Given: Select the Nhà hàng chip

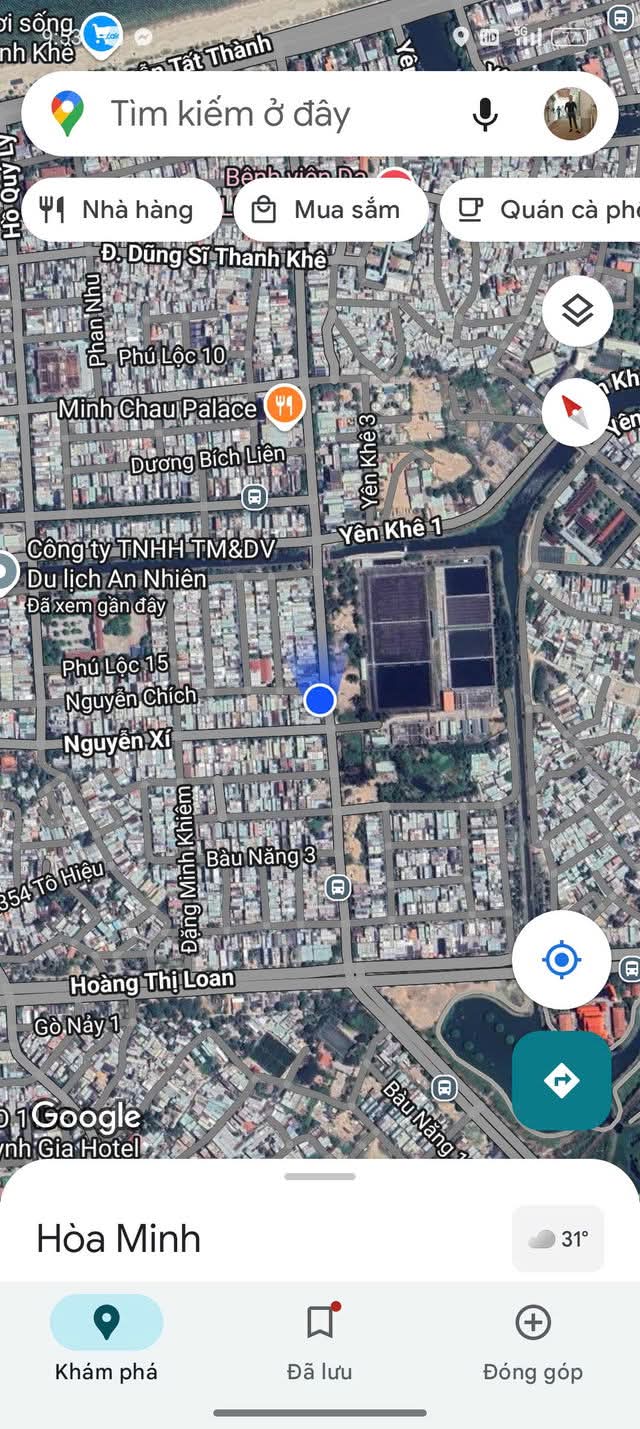Looking at the screenshot, I should [x=121, y=210].
